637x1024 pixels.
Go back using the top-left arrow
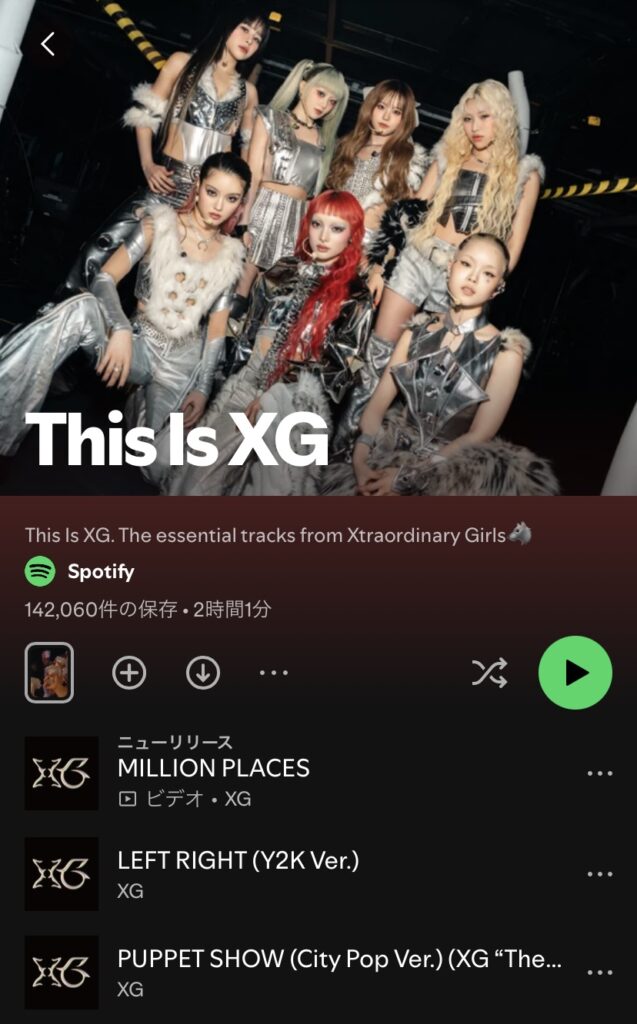[47, 43]
